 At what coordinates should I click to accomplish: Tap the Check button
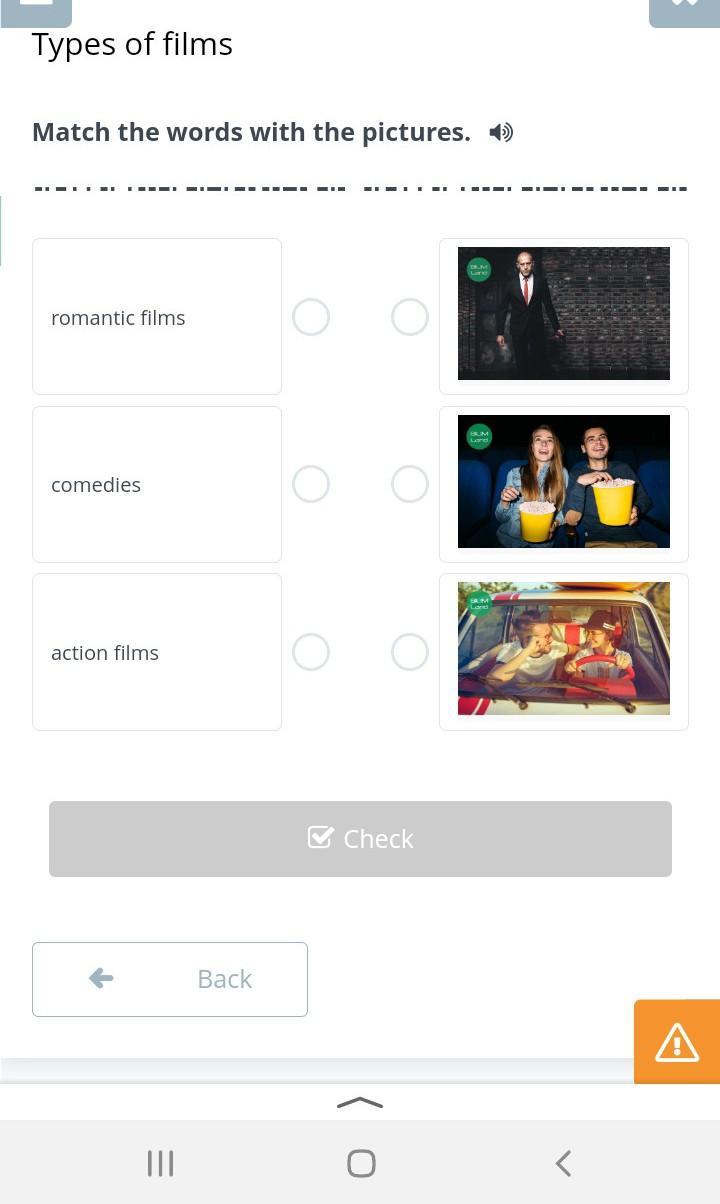(360, 838)
